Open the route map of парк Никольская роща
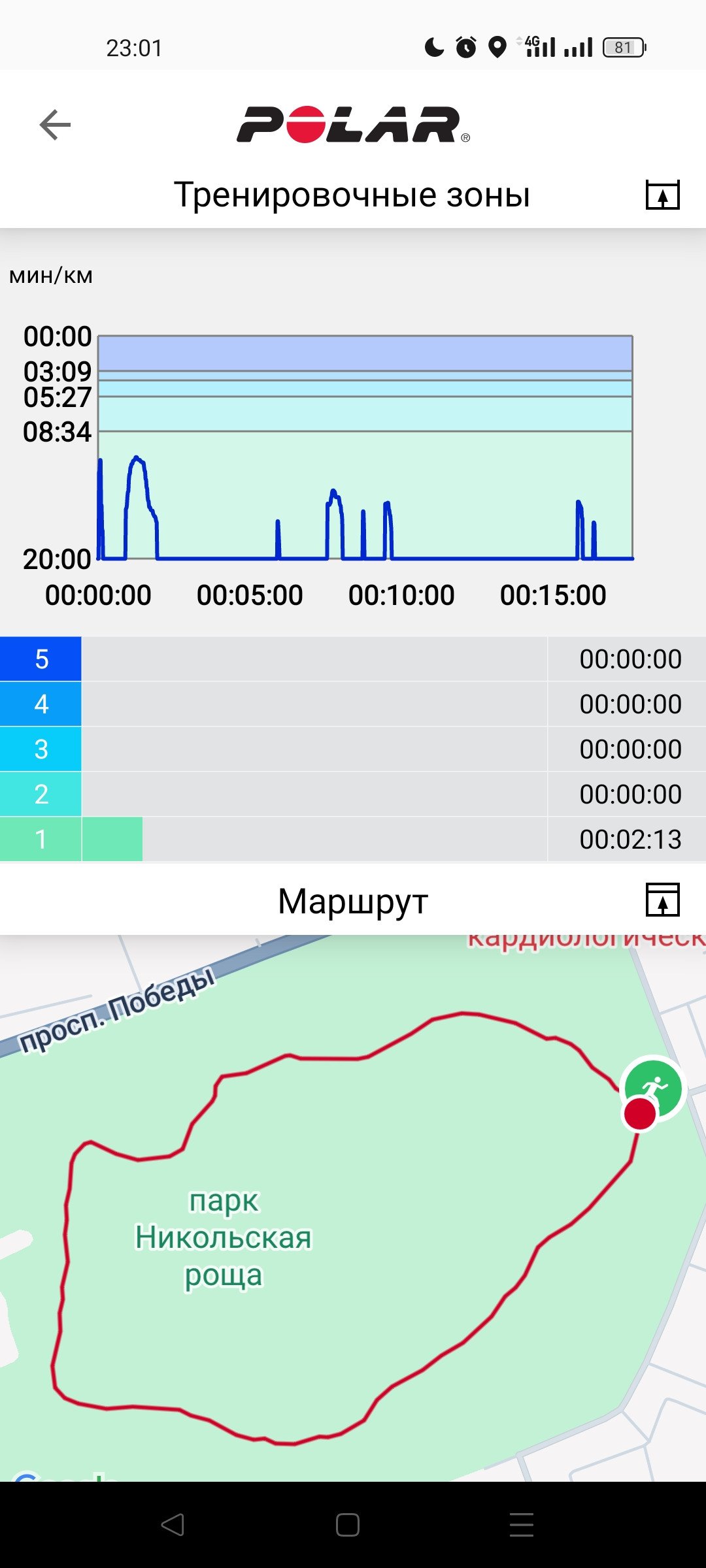Screen dimensions: 706x1568 (353, 1207)
